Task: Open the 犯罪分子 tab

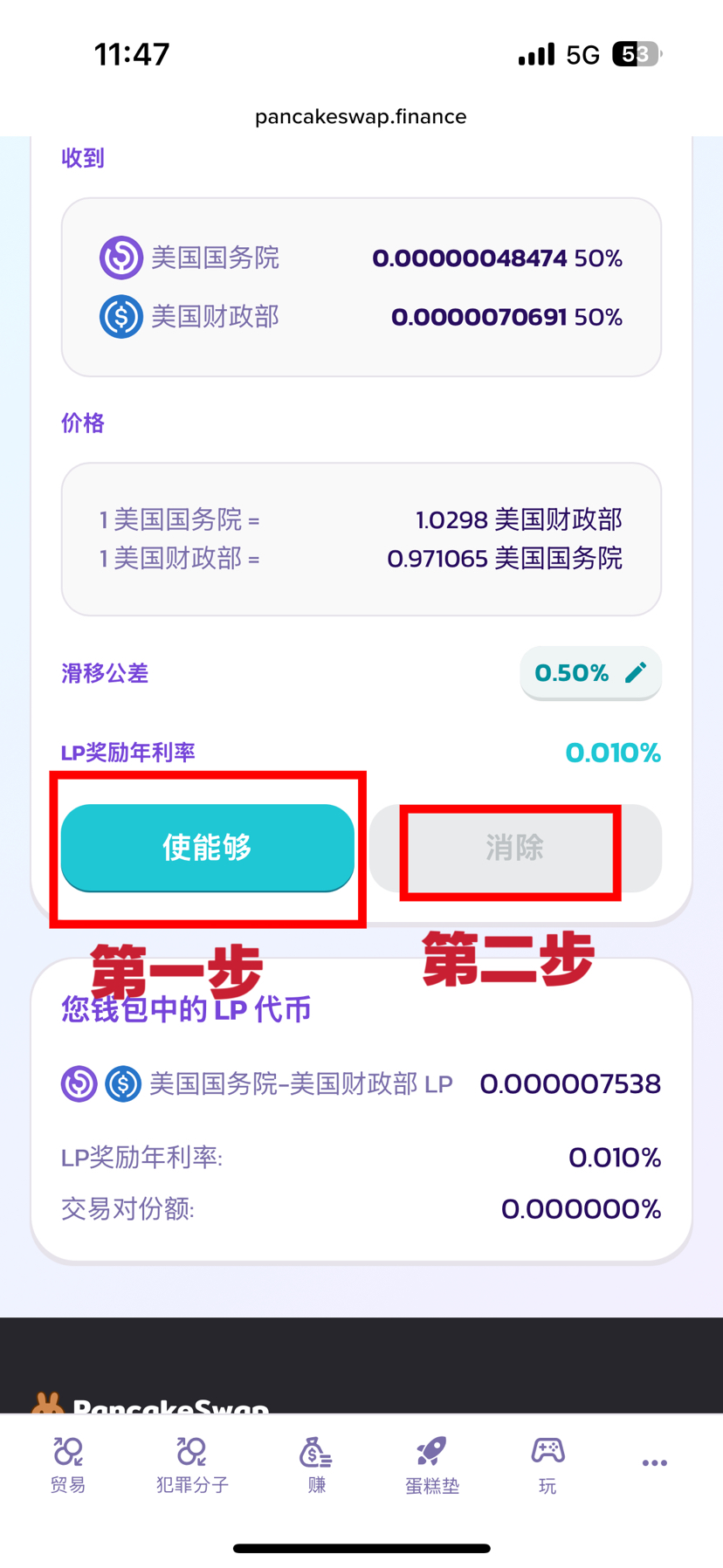Action: coord(192,1465)
